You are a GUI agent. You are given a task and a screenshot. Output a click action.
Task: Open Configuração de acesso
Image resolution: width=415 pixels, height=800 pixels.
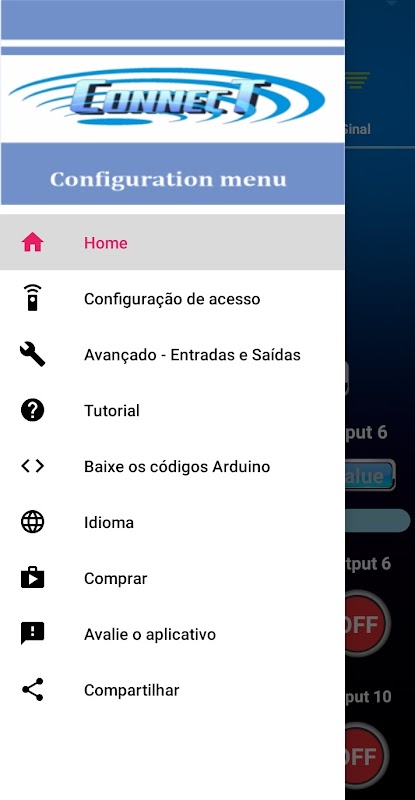172,298
